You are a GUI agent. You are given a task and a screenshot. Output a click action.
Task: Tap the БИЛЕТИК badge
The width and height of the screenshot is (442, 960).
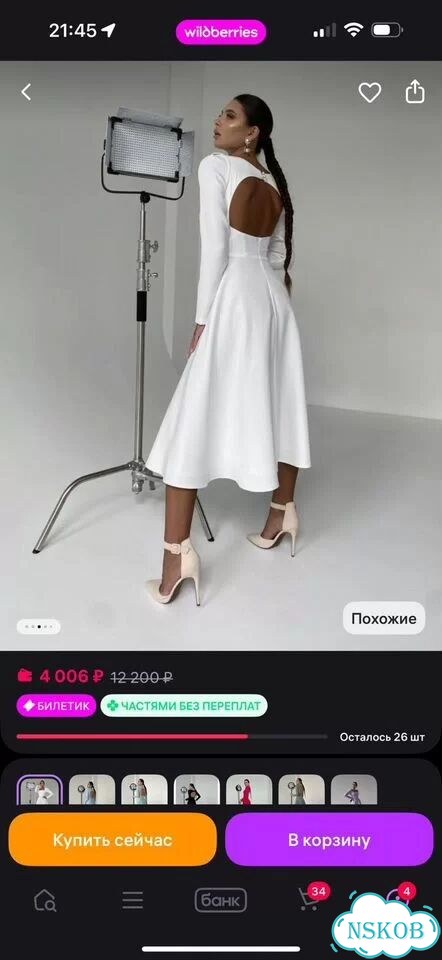click(x=56, y=705)
